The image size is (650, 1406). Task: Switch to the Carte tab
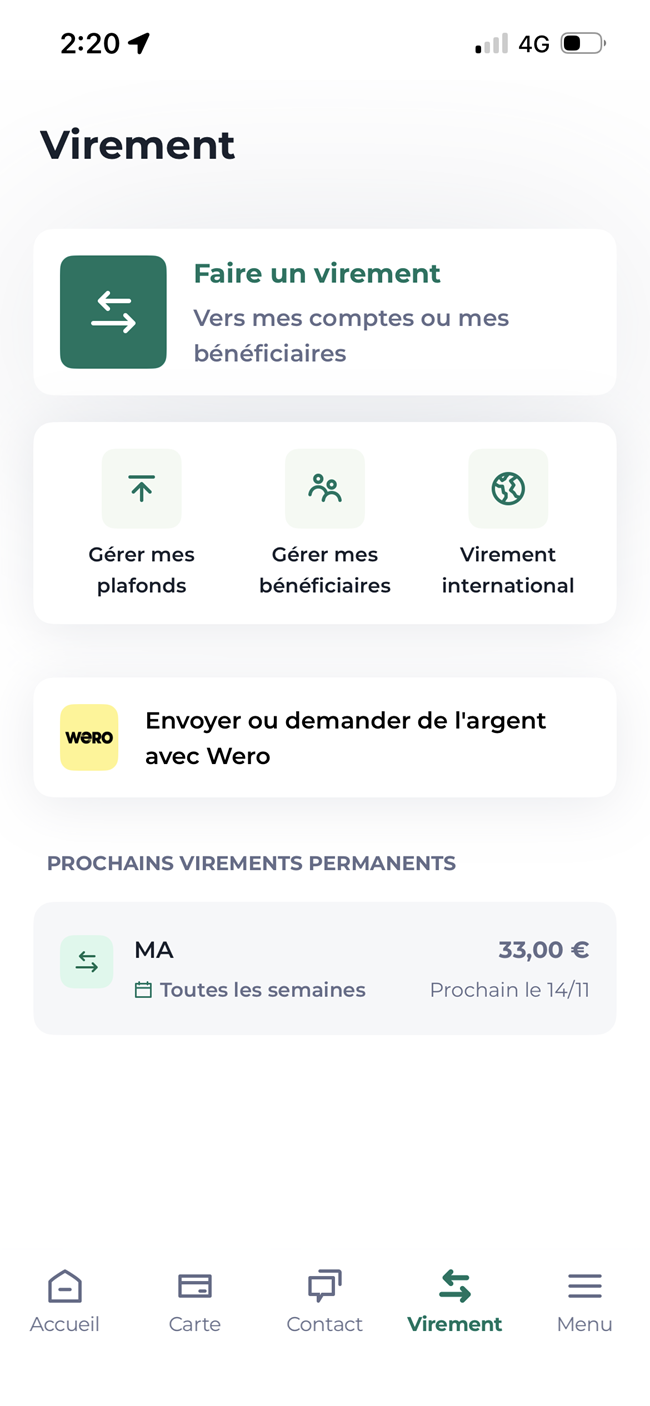[195, 1300]
